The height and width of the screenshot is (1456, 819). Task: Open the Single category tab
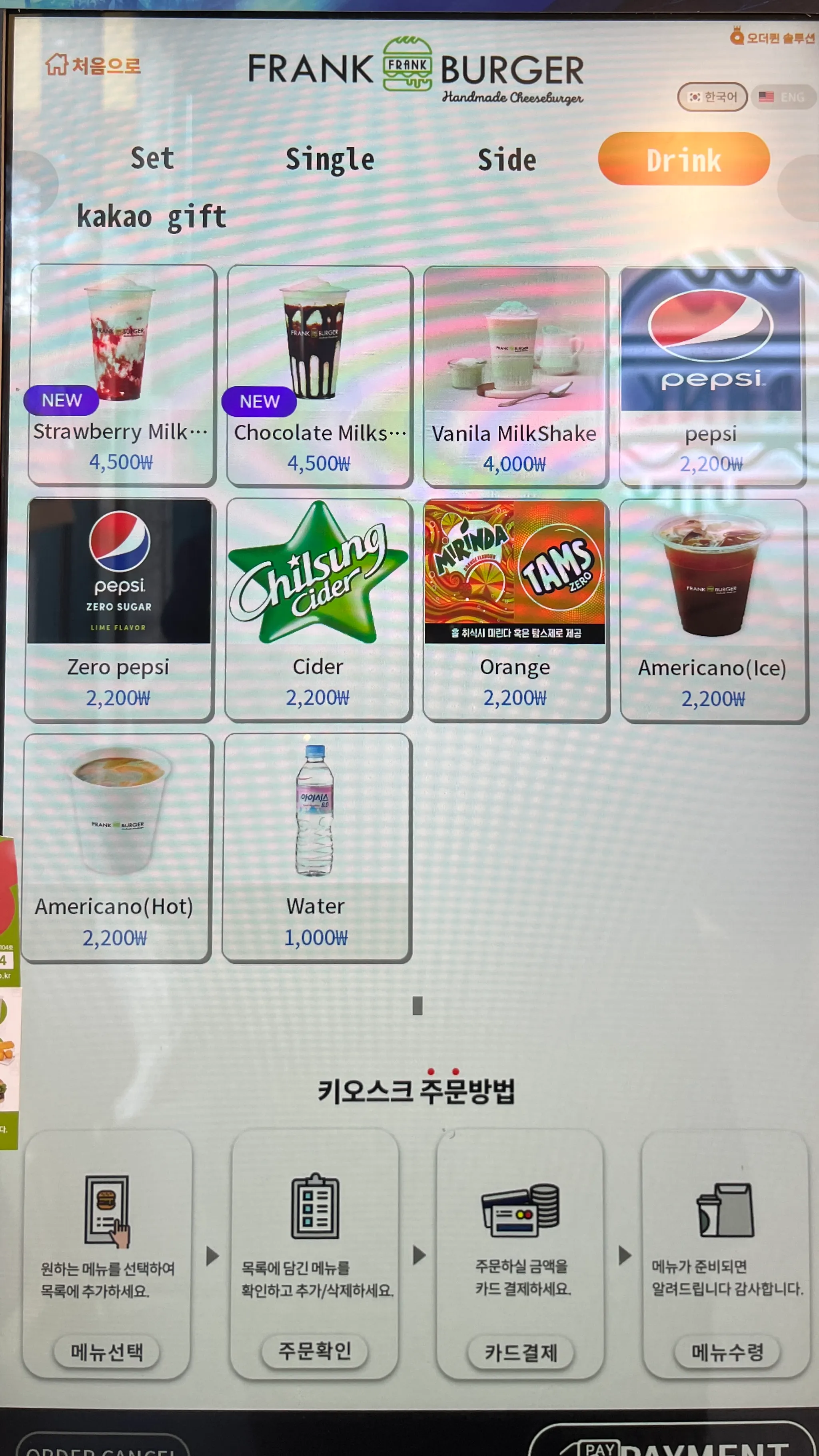[330, 160]
